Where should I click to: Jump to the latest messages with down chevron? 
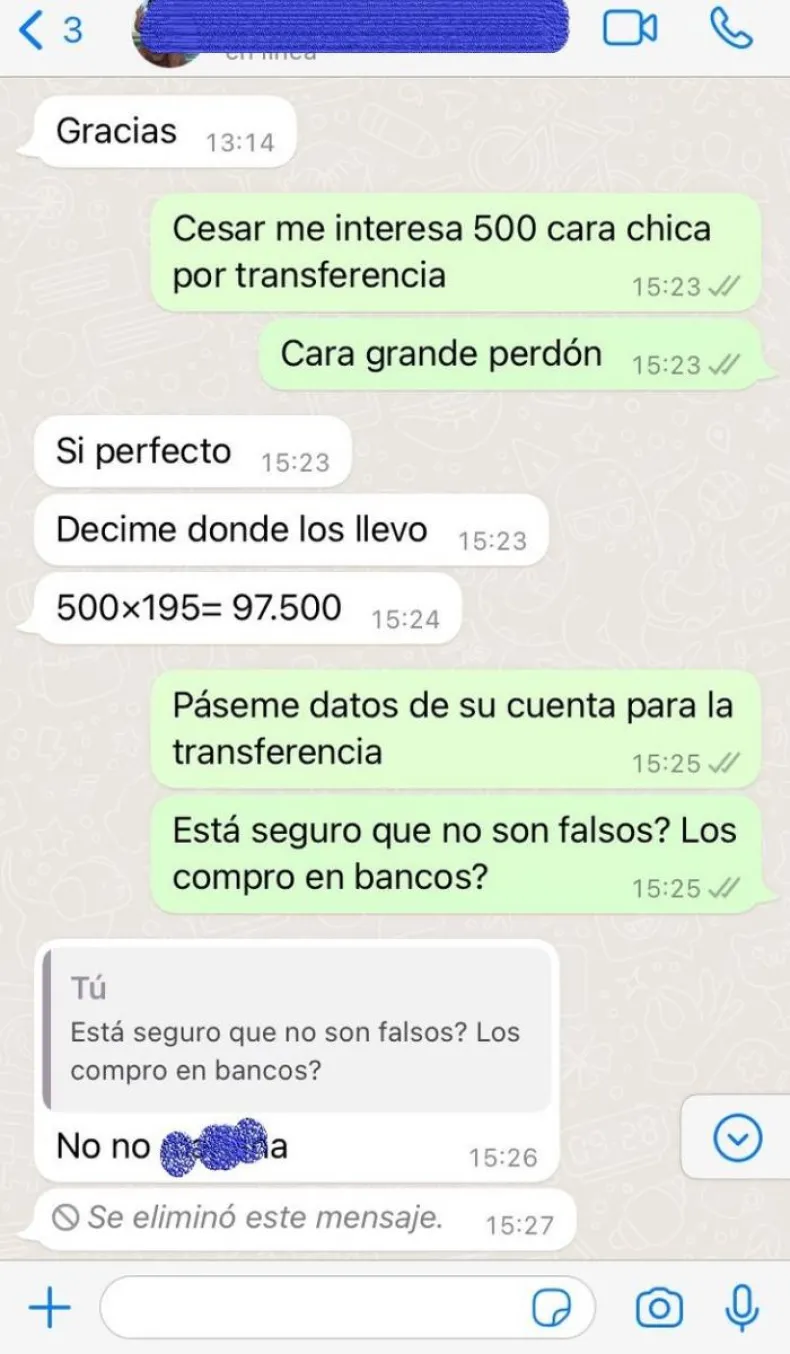(739, 1137)
